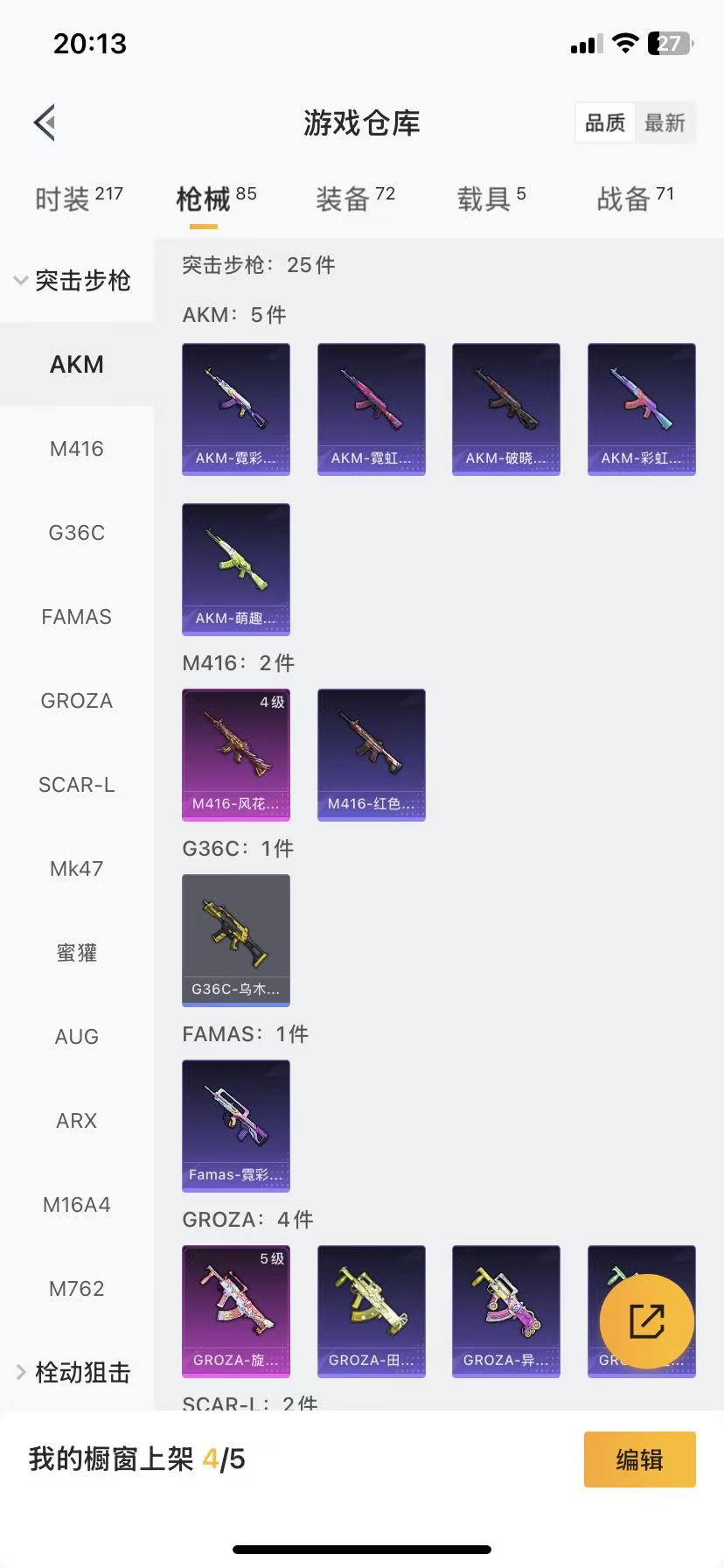Select M416 in the side list

click(77, 449)
